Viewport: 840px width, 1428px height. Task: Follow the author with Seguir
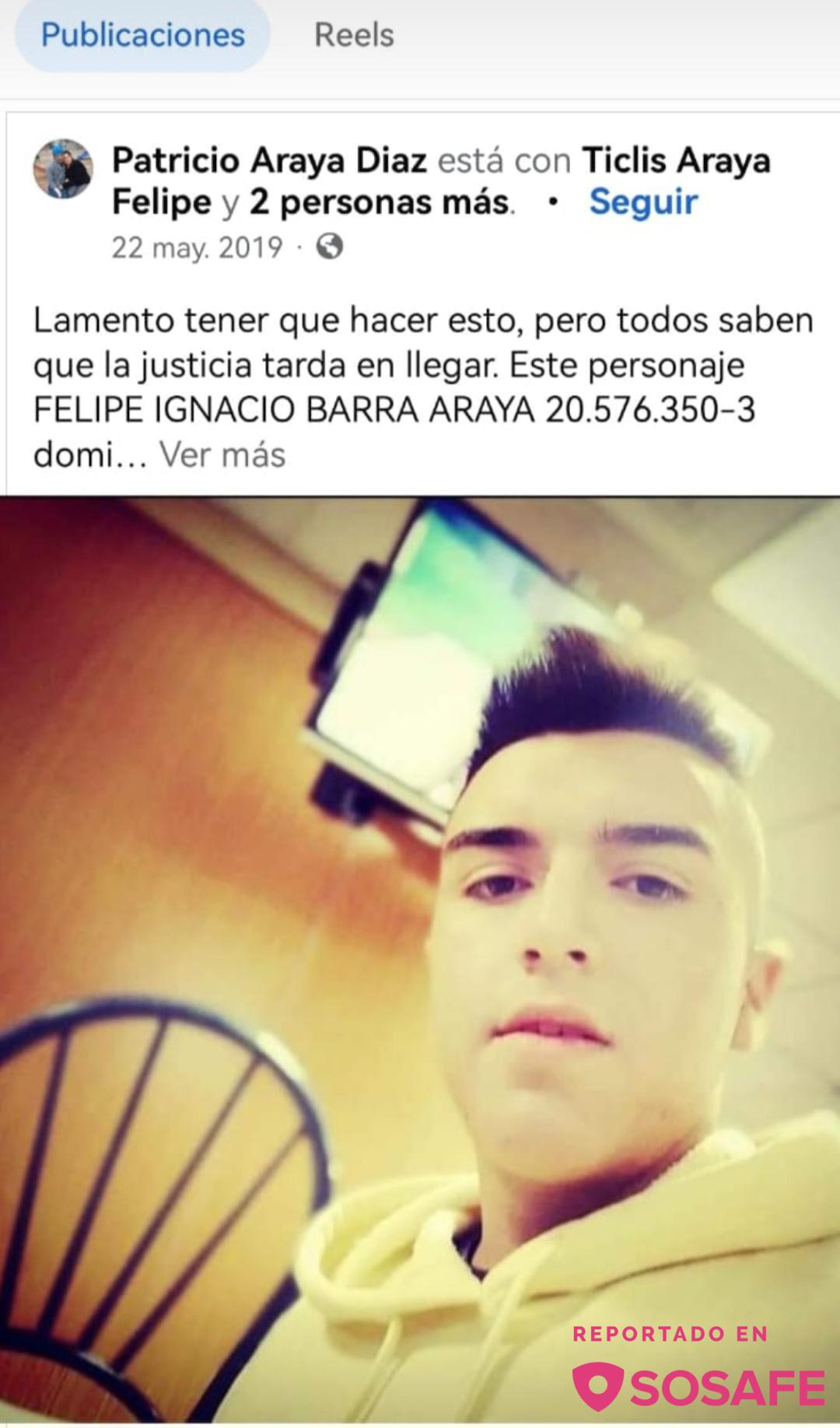click(643, 202)
